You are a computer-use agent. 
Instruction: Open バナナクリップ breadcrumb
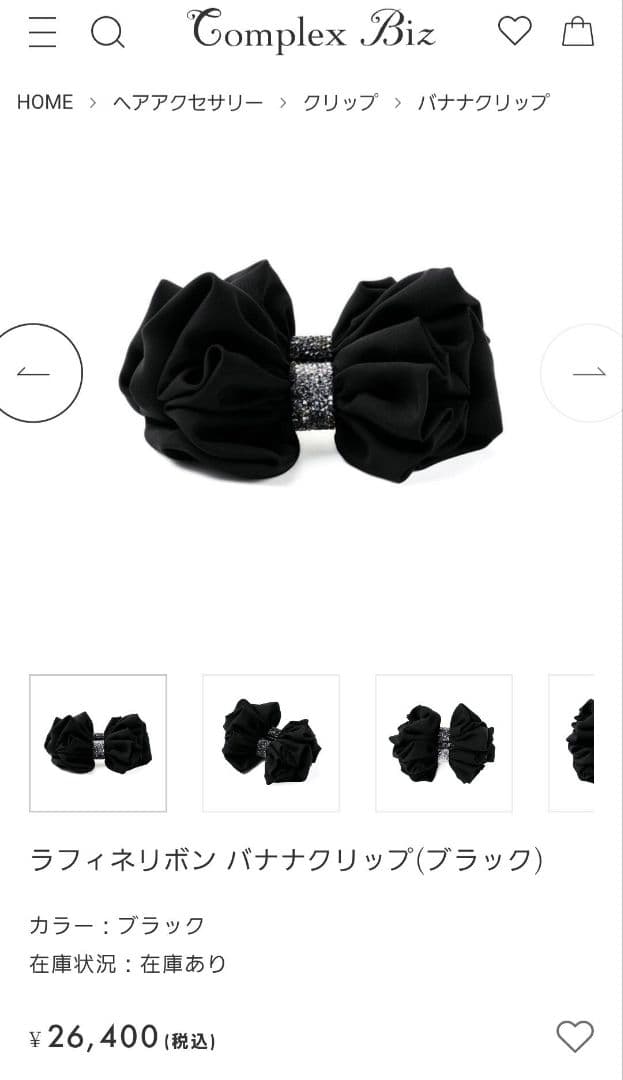pyautogui.click(x=483, y=102)
